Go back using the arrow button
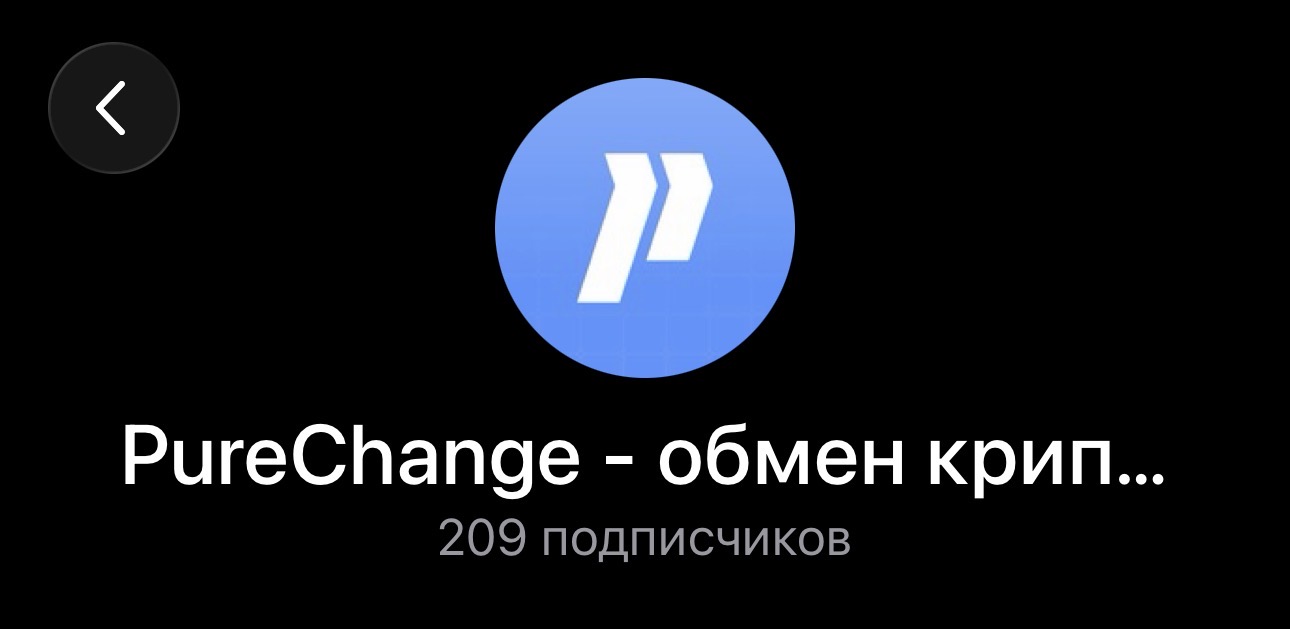Screen dimensions: 1290x629 point(113,108)
